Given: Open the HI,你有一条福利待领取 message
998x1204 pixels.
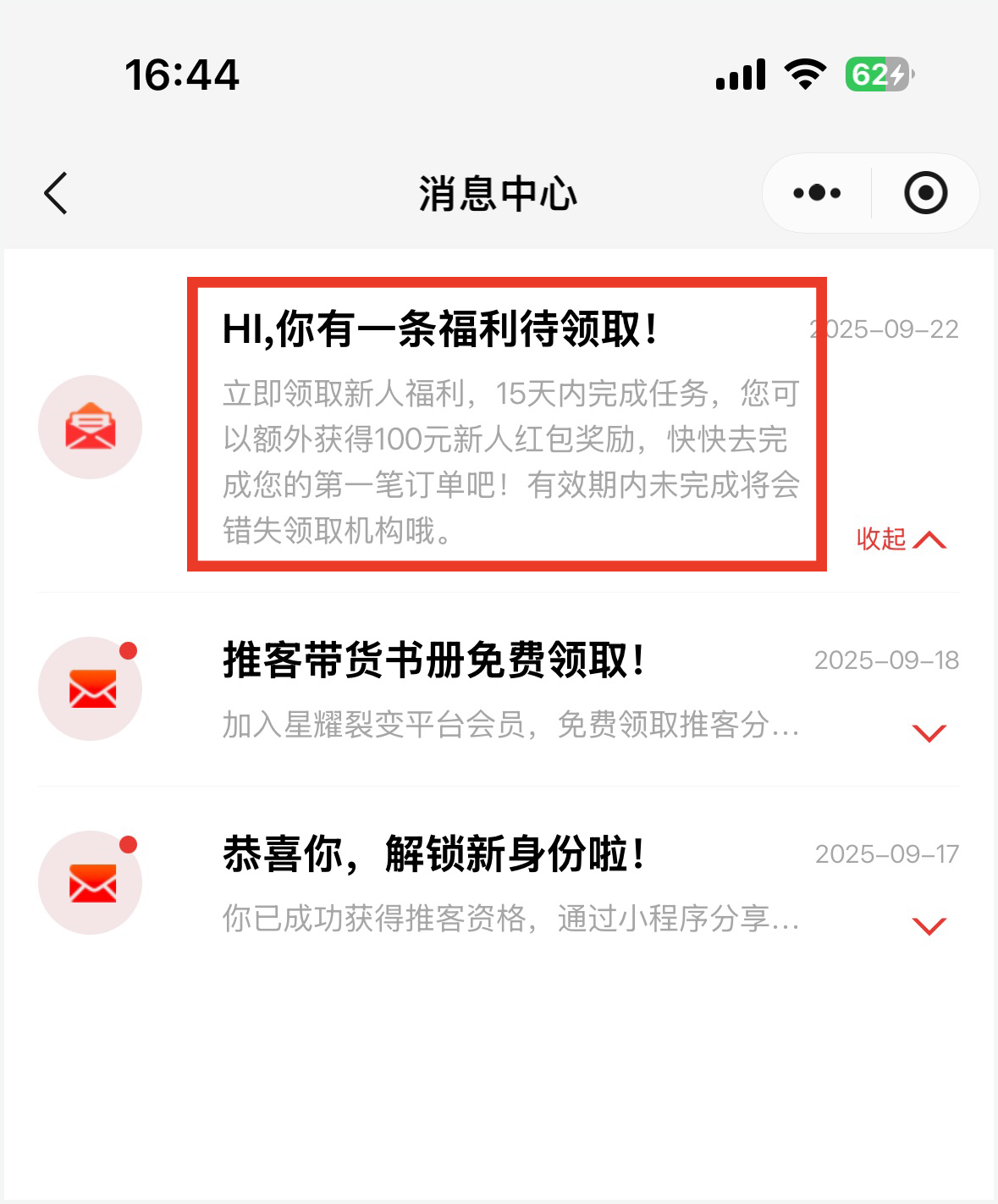Looking at the screenshot, I should point(440,329).
